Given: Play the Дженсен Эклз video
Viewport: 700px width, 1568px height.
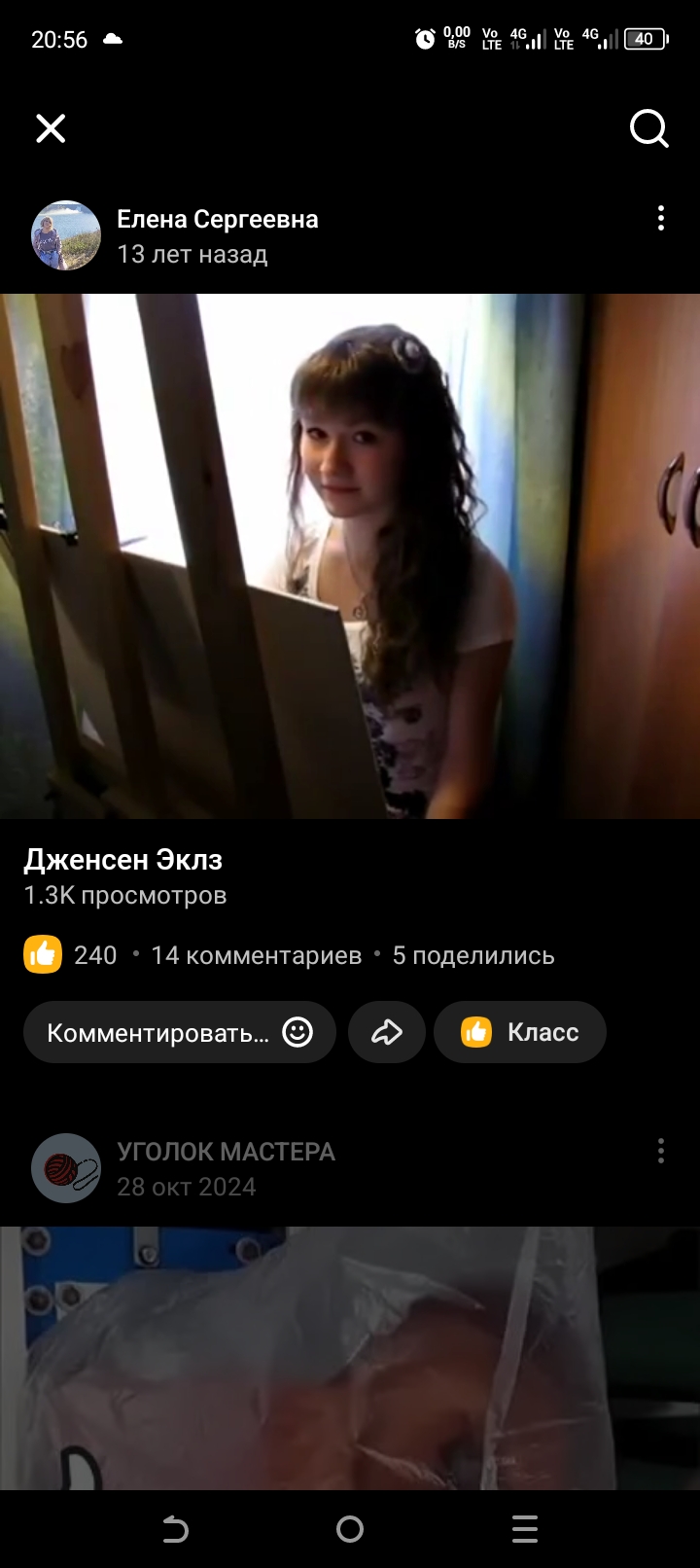Looking at the screenshot, I should [x=350, y=555].
